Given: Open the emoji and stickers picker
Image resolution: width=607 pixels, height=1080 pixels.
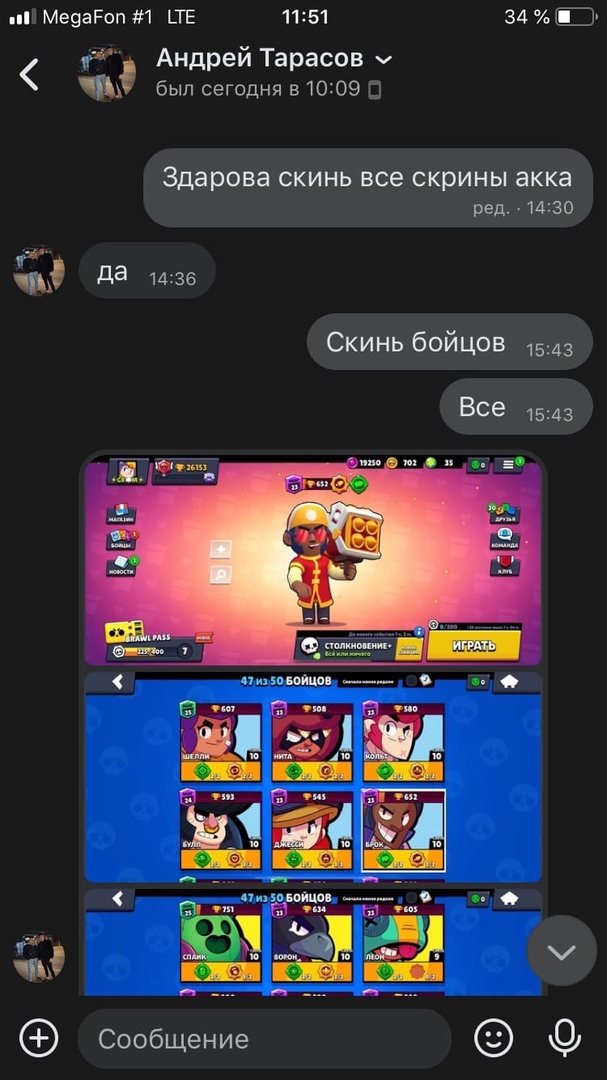Looking at the screenshot, I should click(493, 1038).
